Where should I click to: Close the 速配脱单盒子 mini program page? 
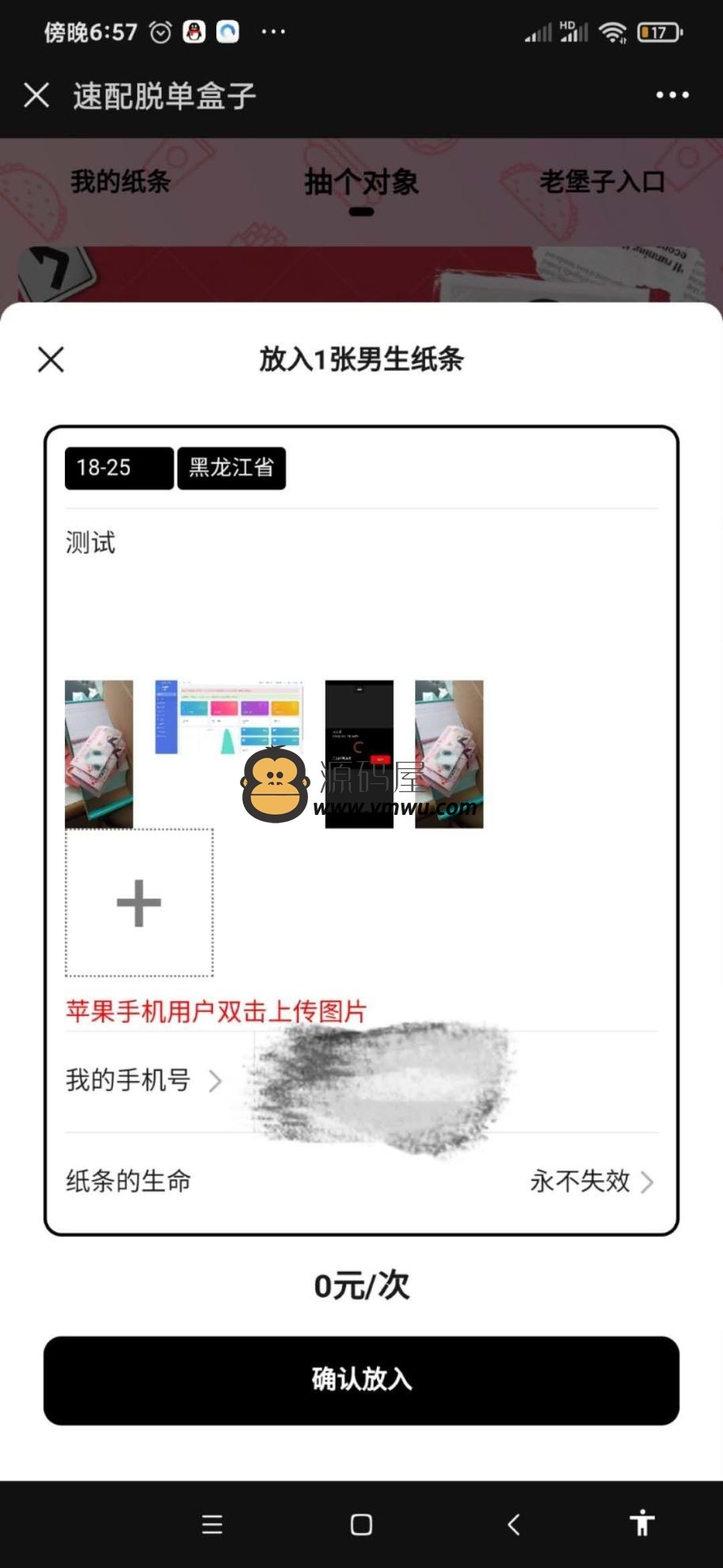pyautogui.click(x=36, y=95)
